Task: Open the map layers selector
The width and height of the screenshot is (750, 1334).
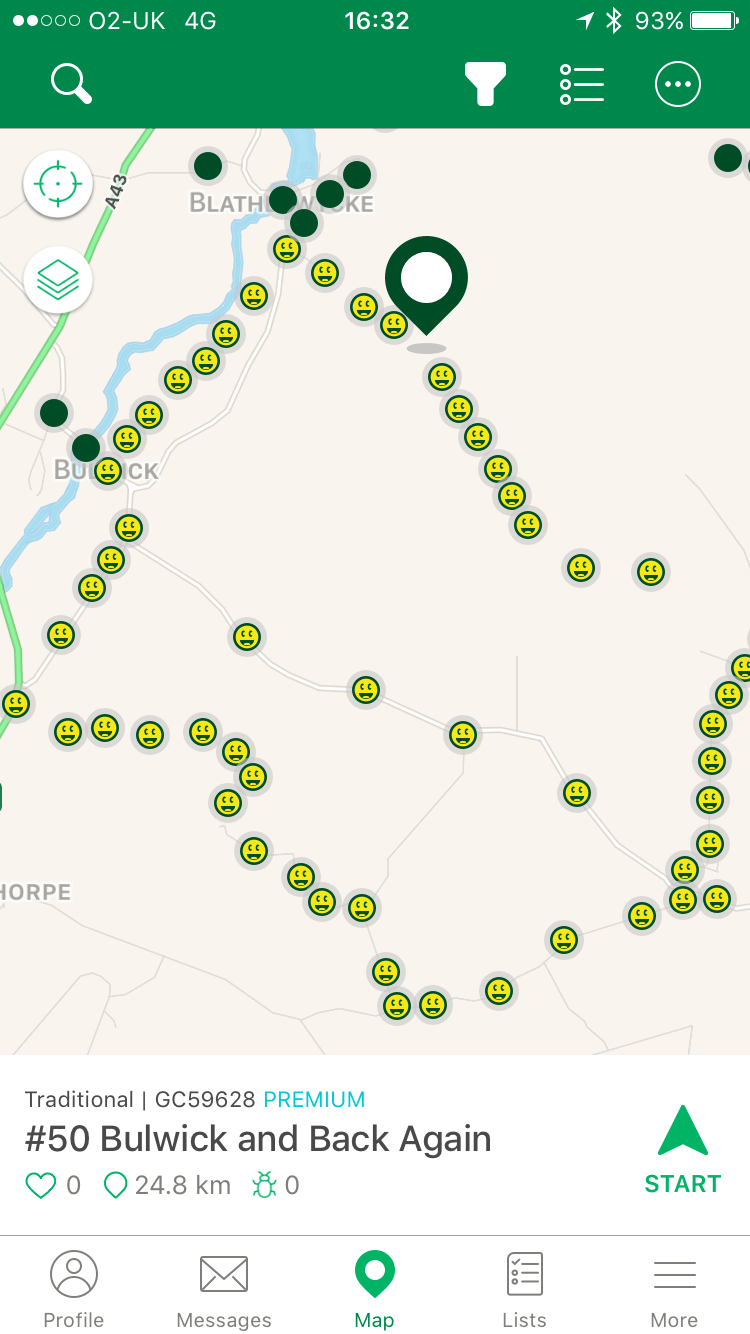Action: [58, 280]
